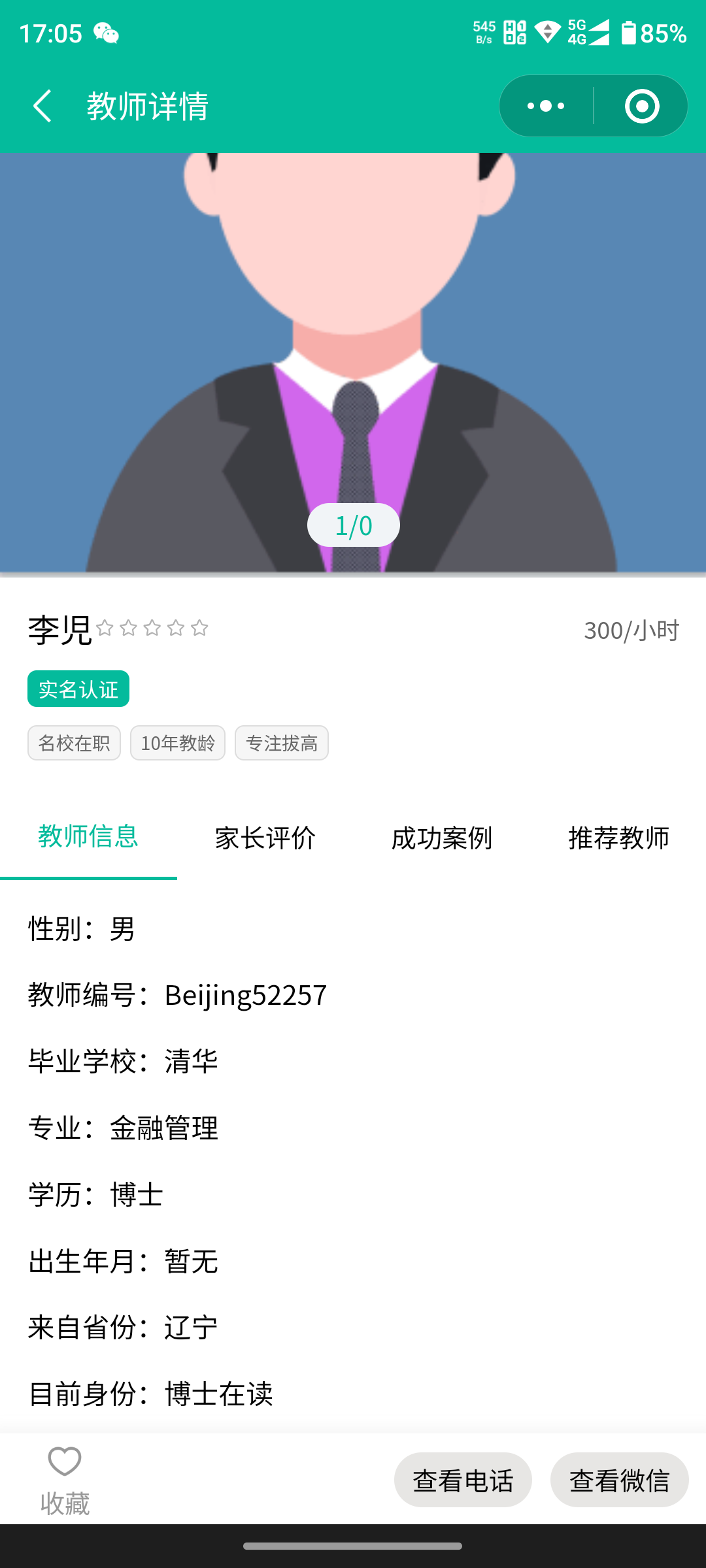The width and height of the screenshot is (706, 1568).
Task: Switch to the 家长评价 tab
Action: point(265,838)
